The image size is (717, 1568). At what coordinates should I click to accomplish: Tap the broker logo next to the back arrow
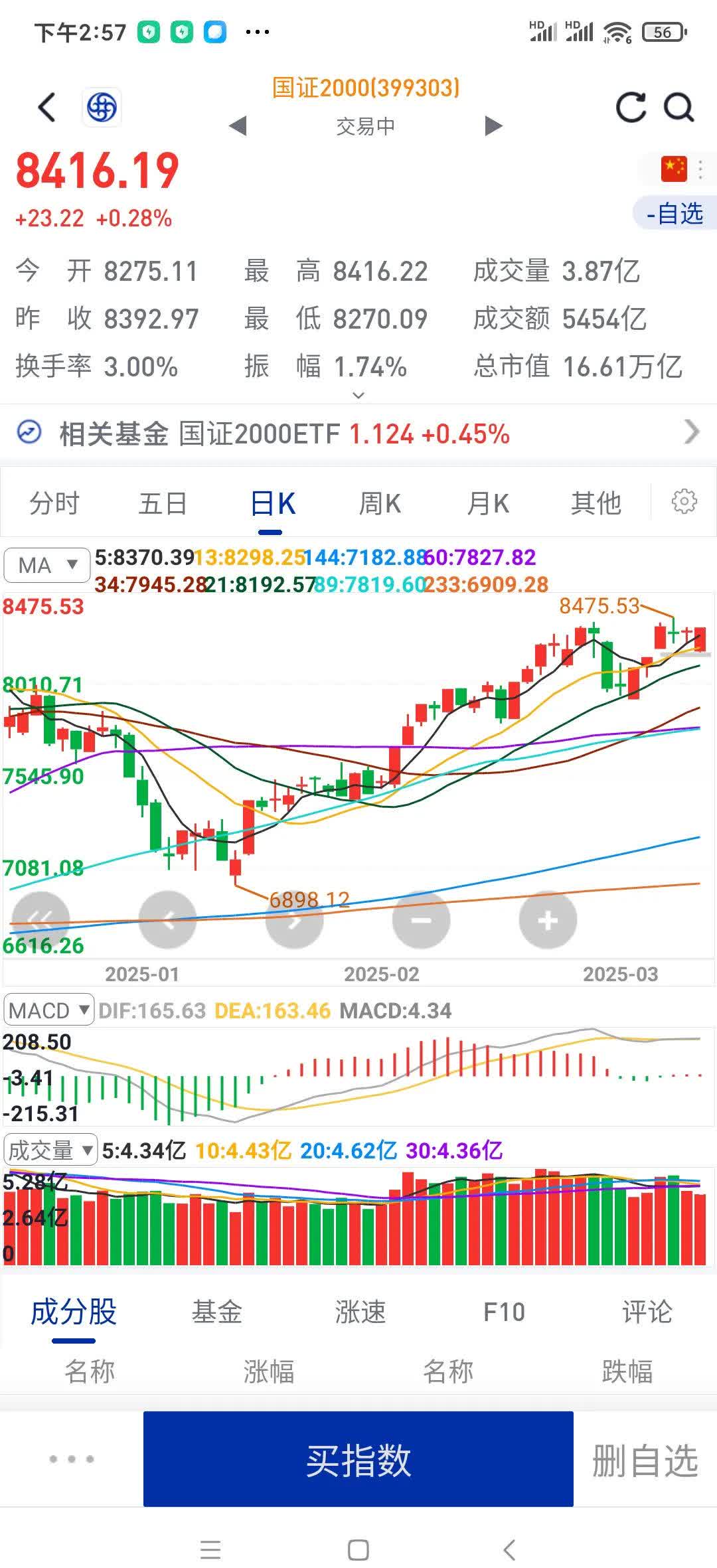(x=103, y=108)
